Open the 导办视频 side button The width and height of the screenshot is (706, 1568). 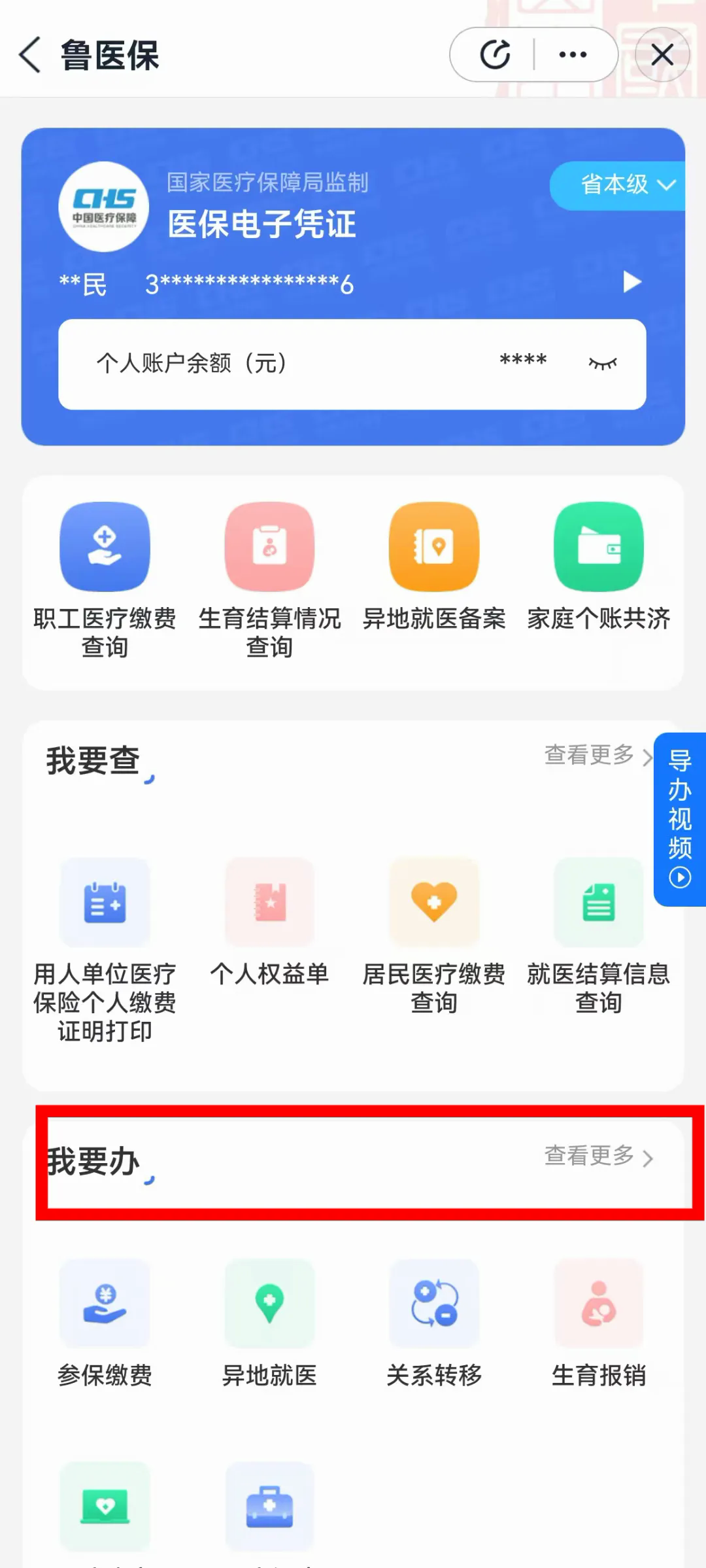[680, 819]
